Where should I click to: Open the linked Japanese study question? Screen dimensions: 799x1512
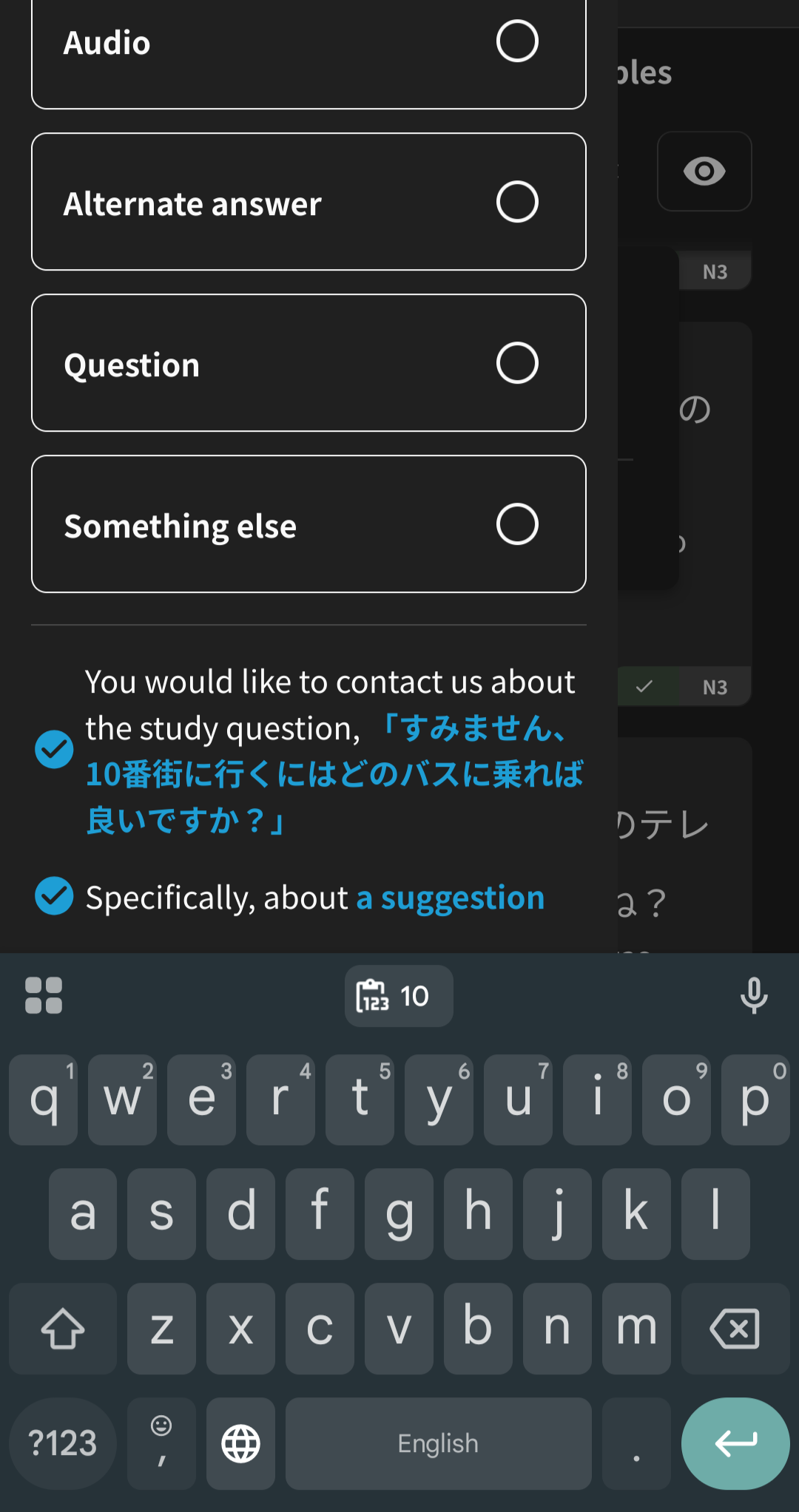[334, 774]
